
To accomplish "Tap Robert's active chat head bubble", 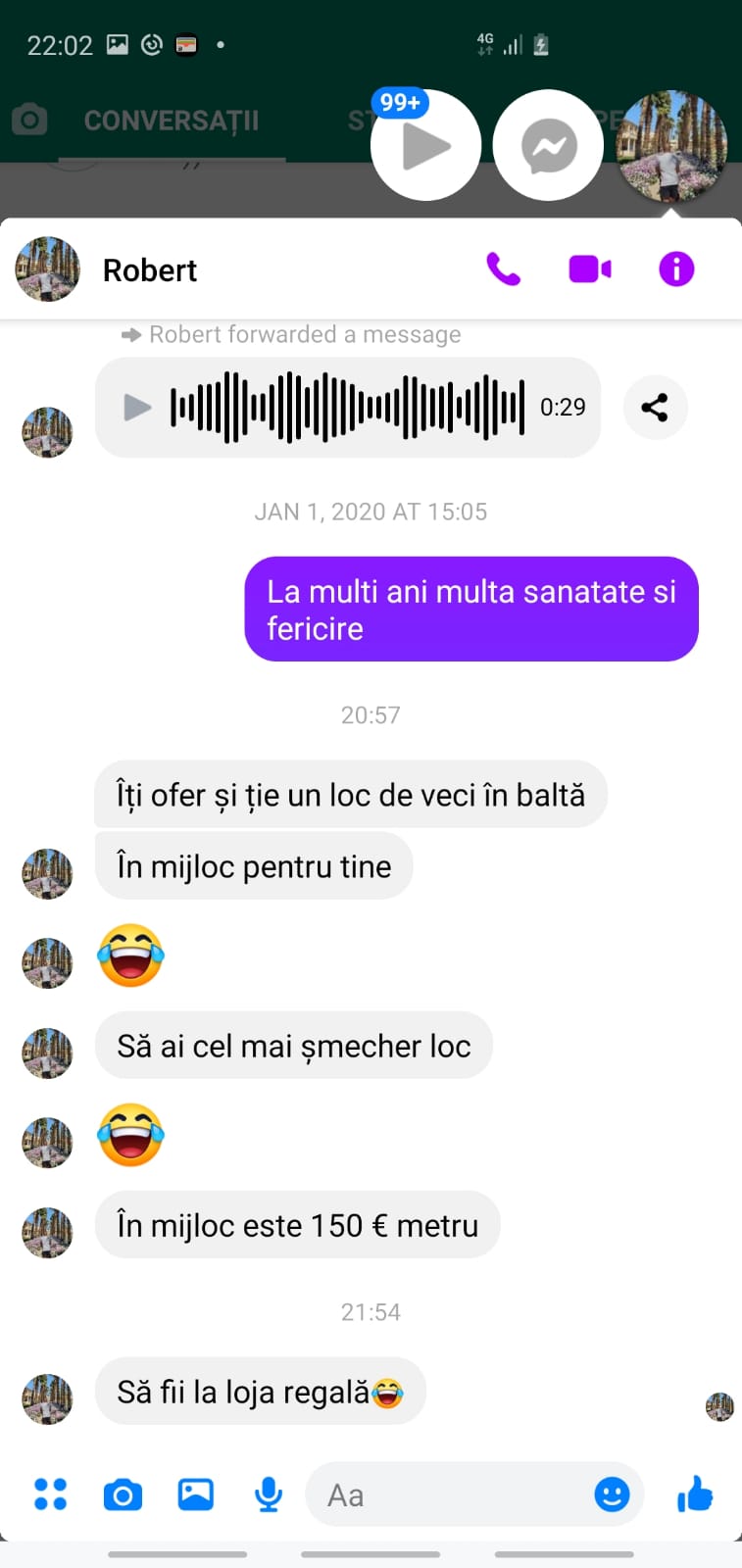I will click(x=671, y=147).
